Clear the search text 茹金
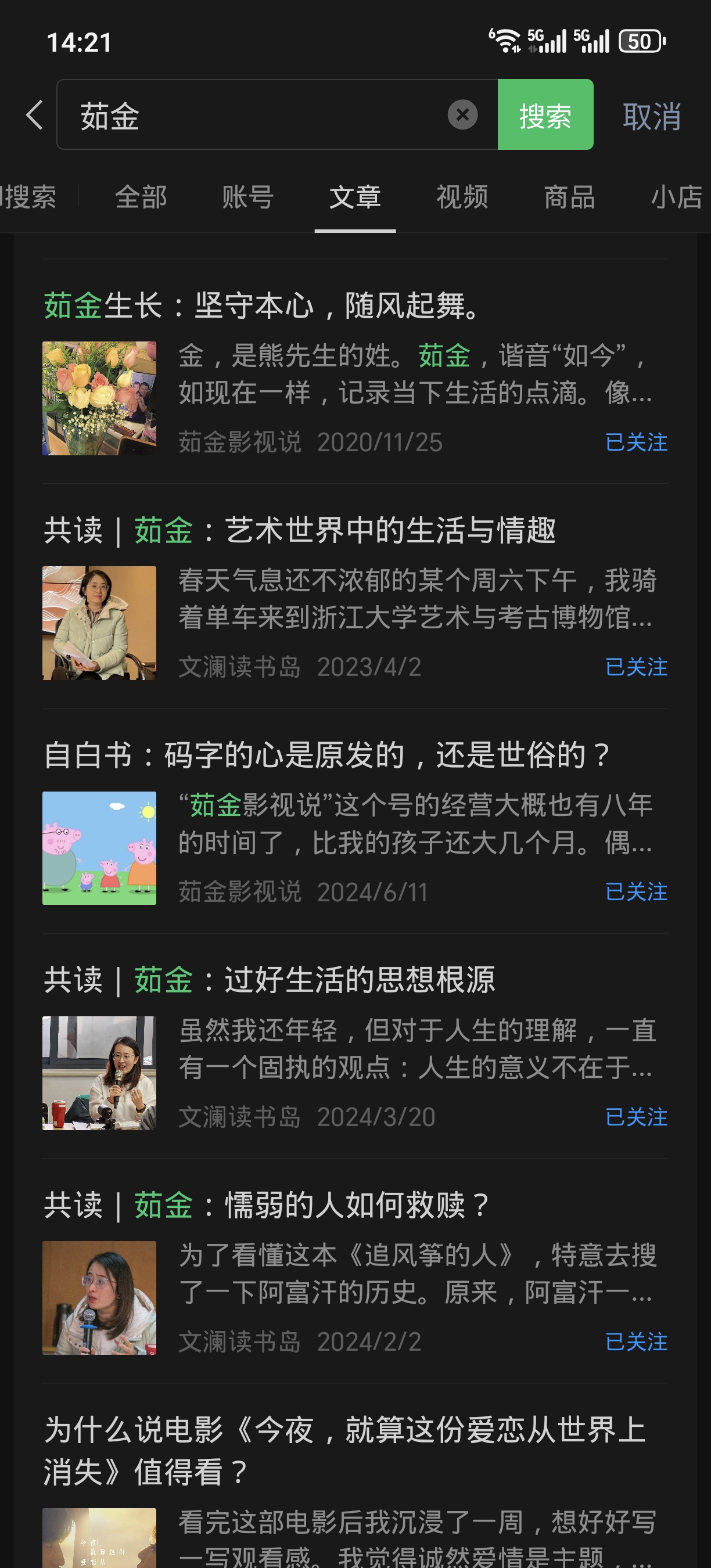The height and width of the screenshot is (1568, 711). 462,115
